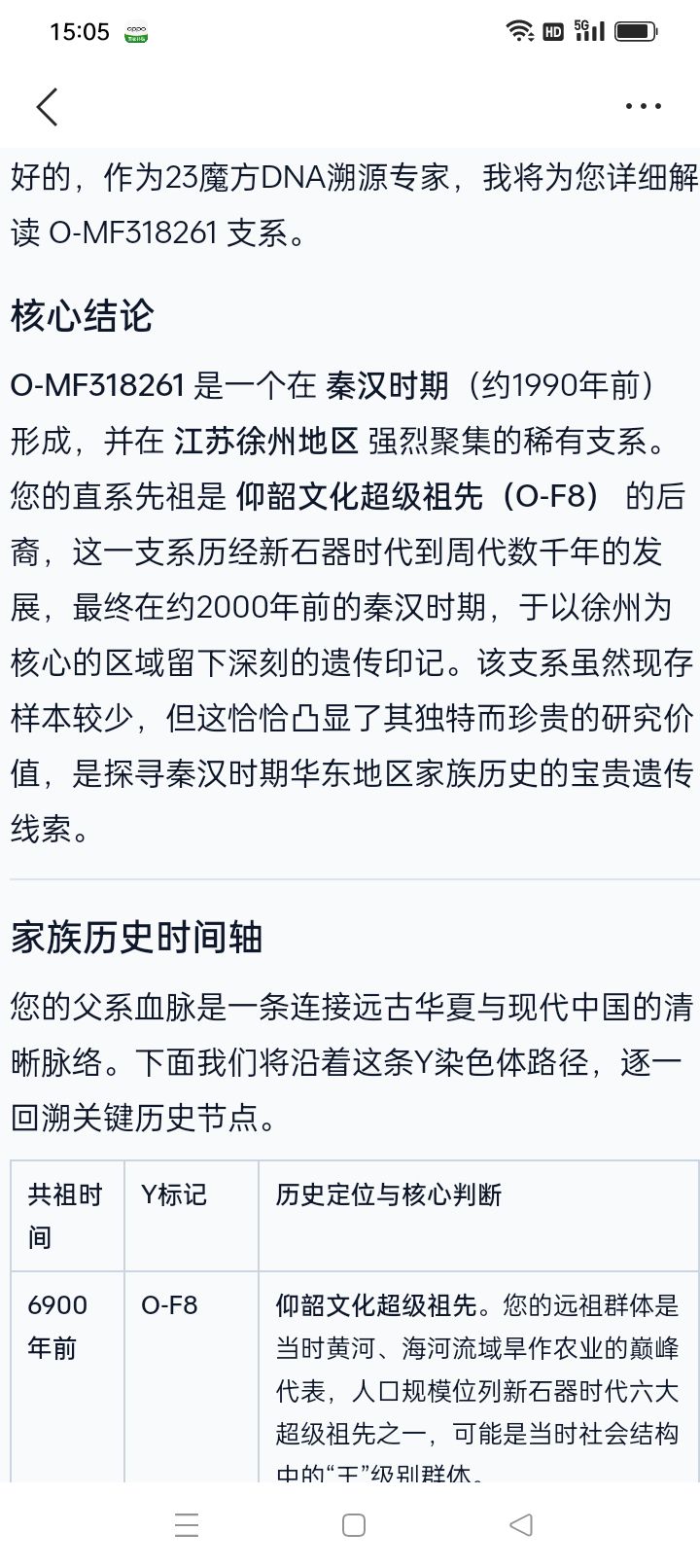
Task: Go back using the top-left arrow
Action: 47,106
